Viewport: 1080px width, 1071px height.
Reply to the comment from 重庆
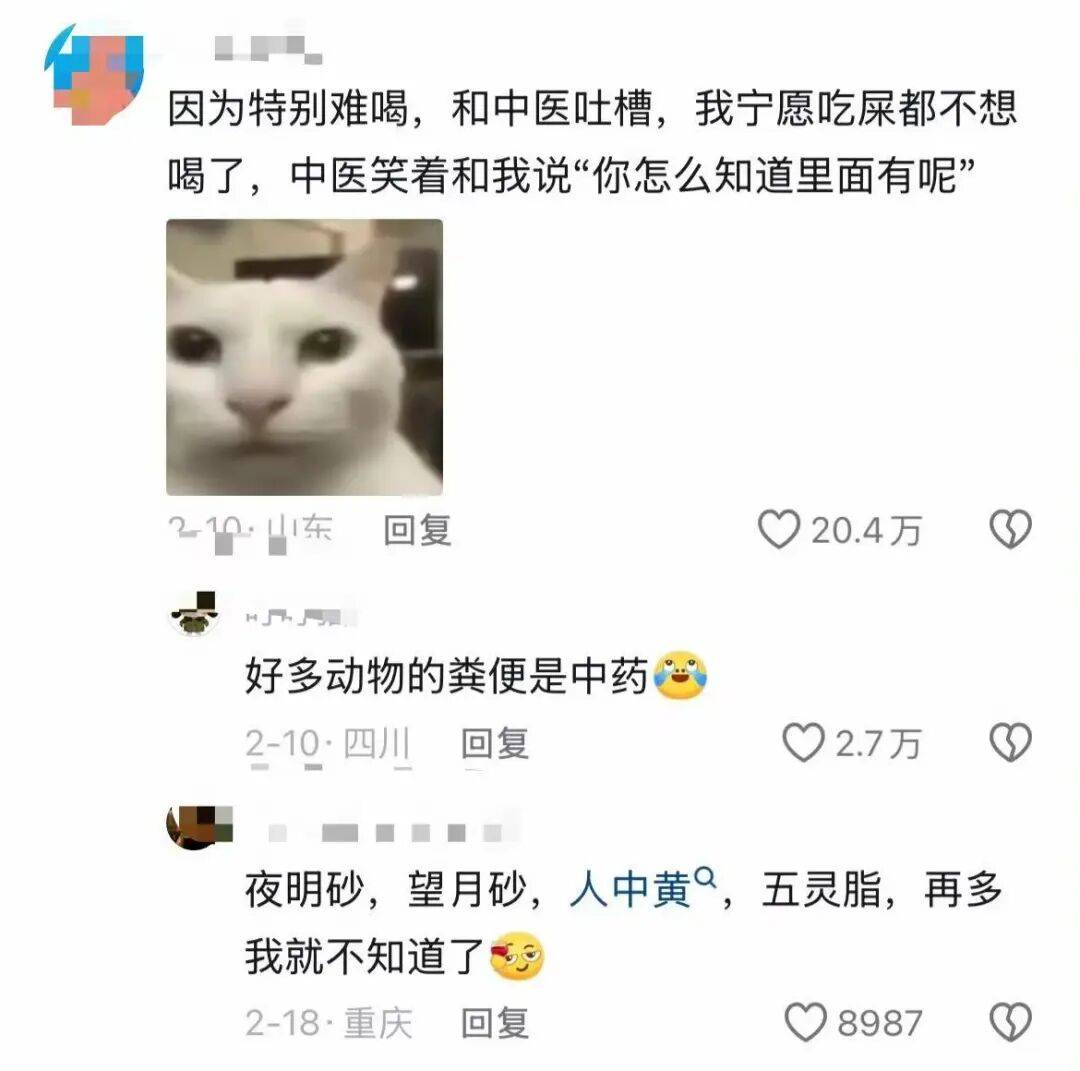coord(494,1023)
